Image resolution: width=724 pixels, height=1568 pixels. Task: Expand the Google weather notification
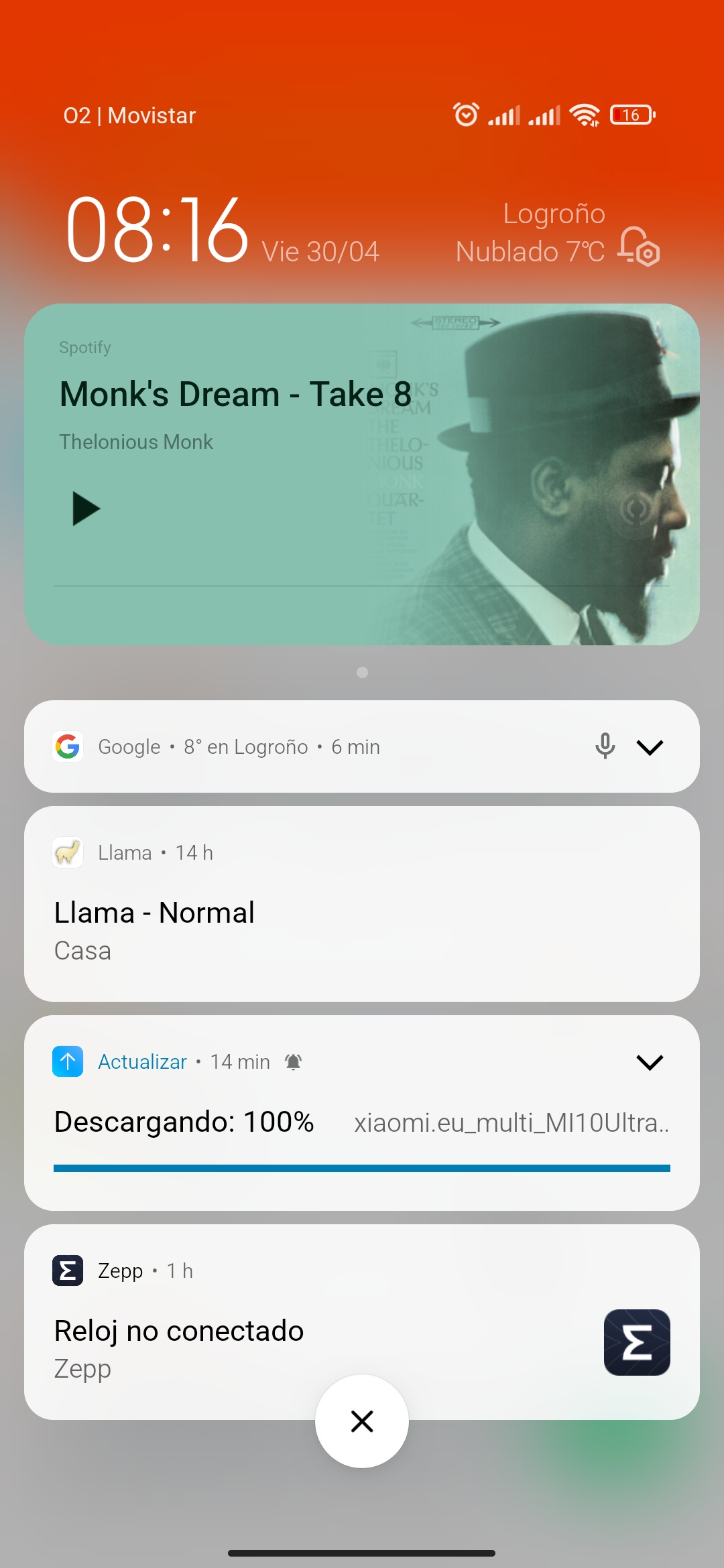pos(650,746)
